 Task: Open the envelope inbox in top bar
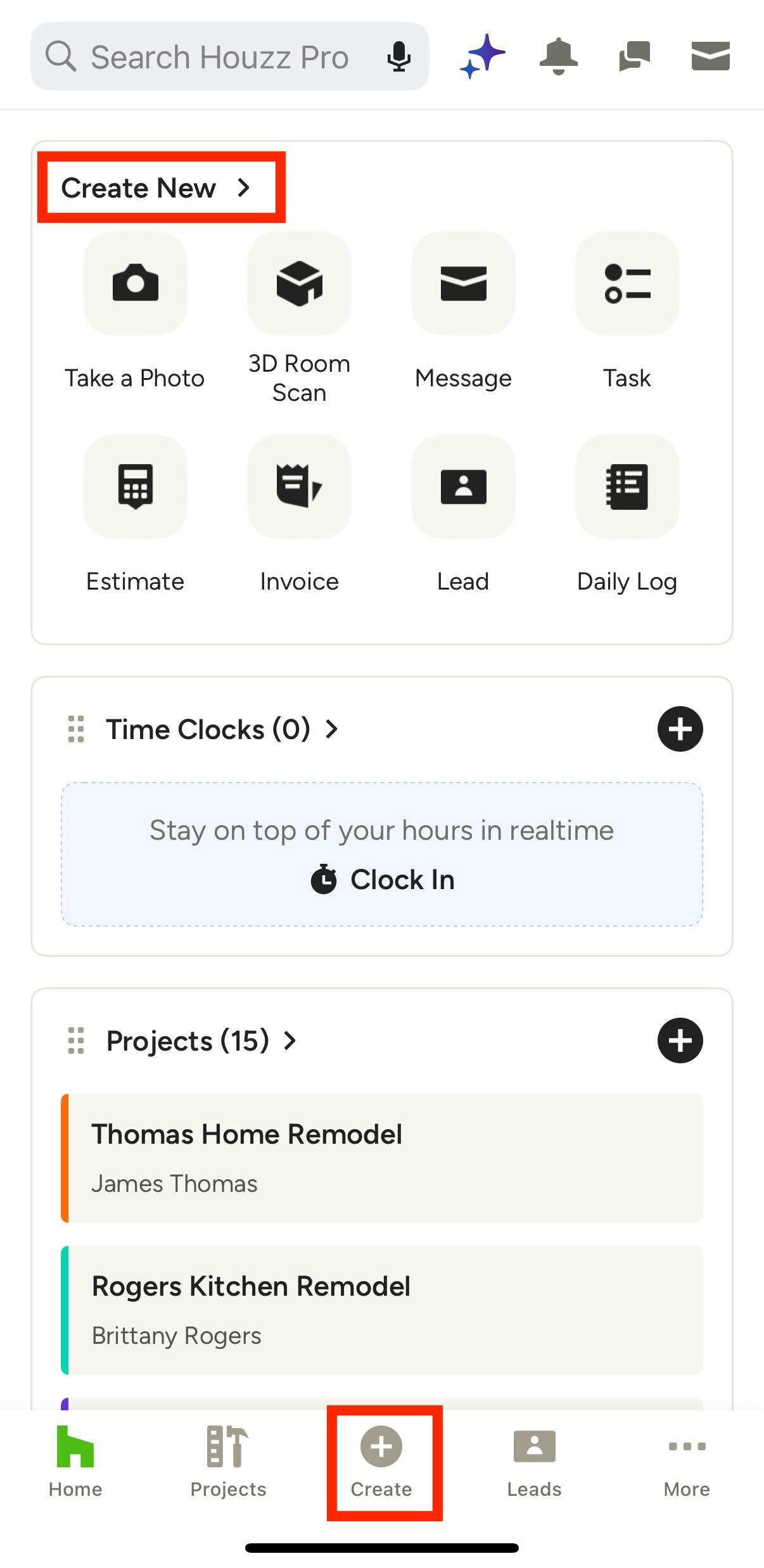click(710, 56)
